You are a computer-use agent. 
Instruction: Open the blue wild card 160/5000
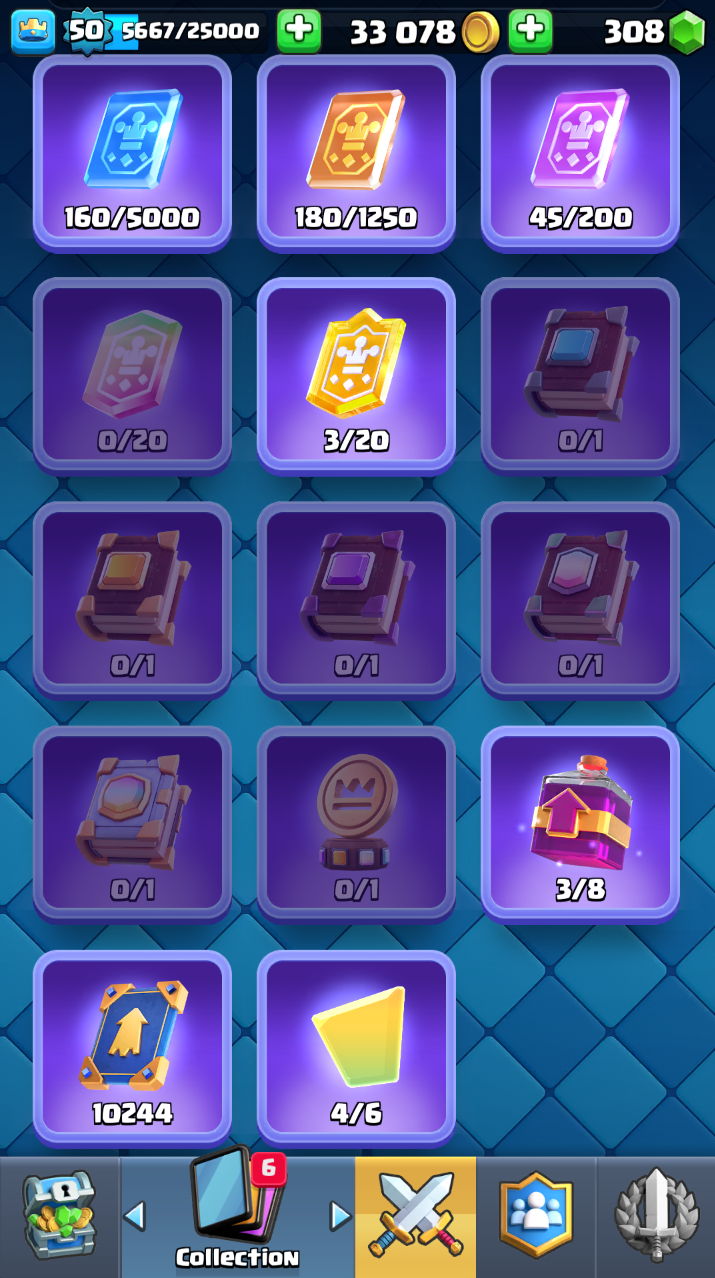pyautogui.click(x=132, y=150)
